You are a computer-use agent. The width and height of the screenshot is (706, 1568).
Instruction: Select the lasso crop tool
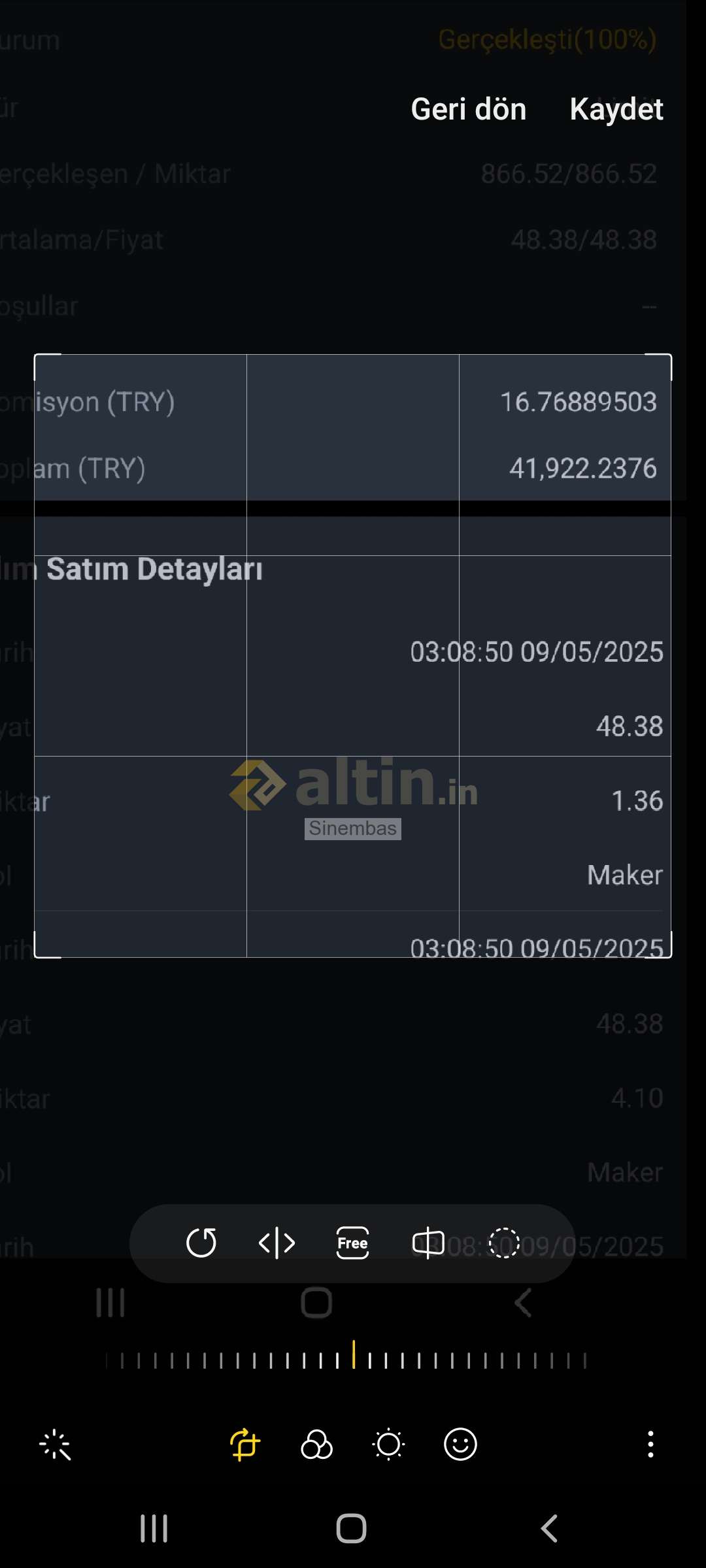tap(504, 1243)
